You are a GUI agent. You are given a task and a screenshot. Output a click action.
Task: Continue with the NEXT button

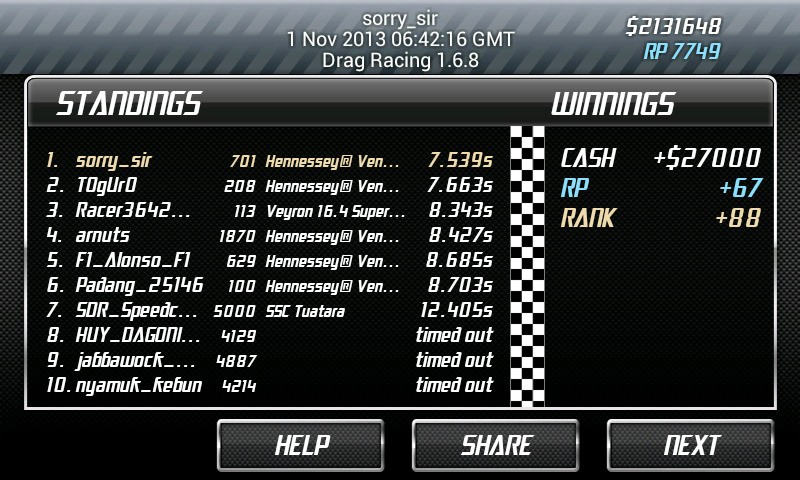click(x=690, y=445)
